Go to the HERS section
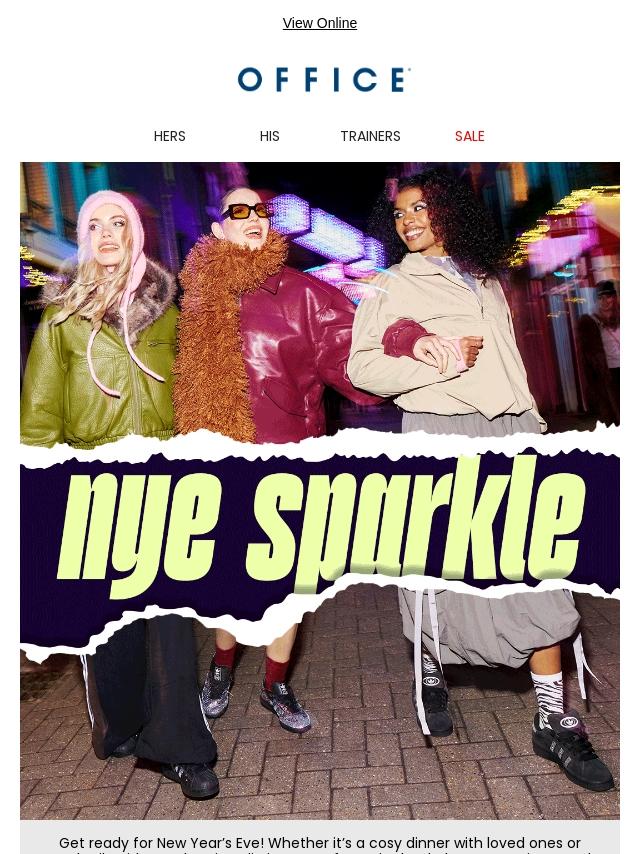The width and height of the screenshot is (640, 854). click(x=170, y=136)
